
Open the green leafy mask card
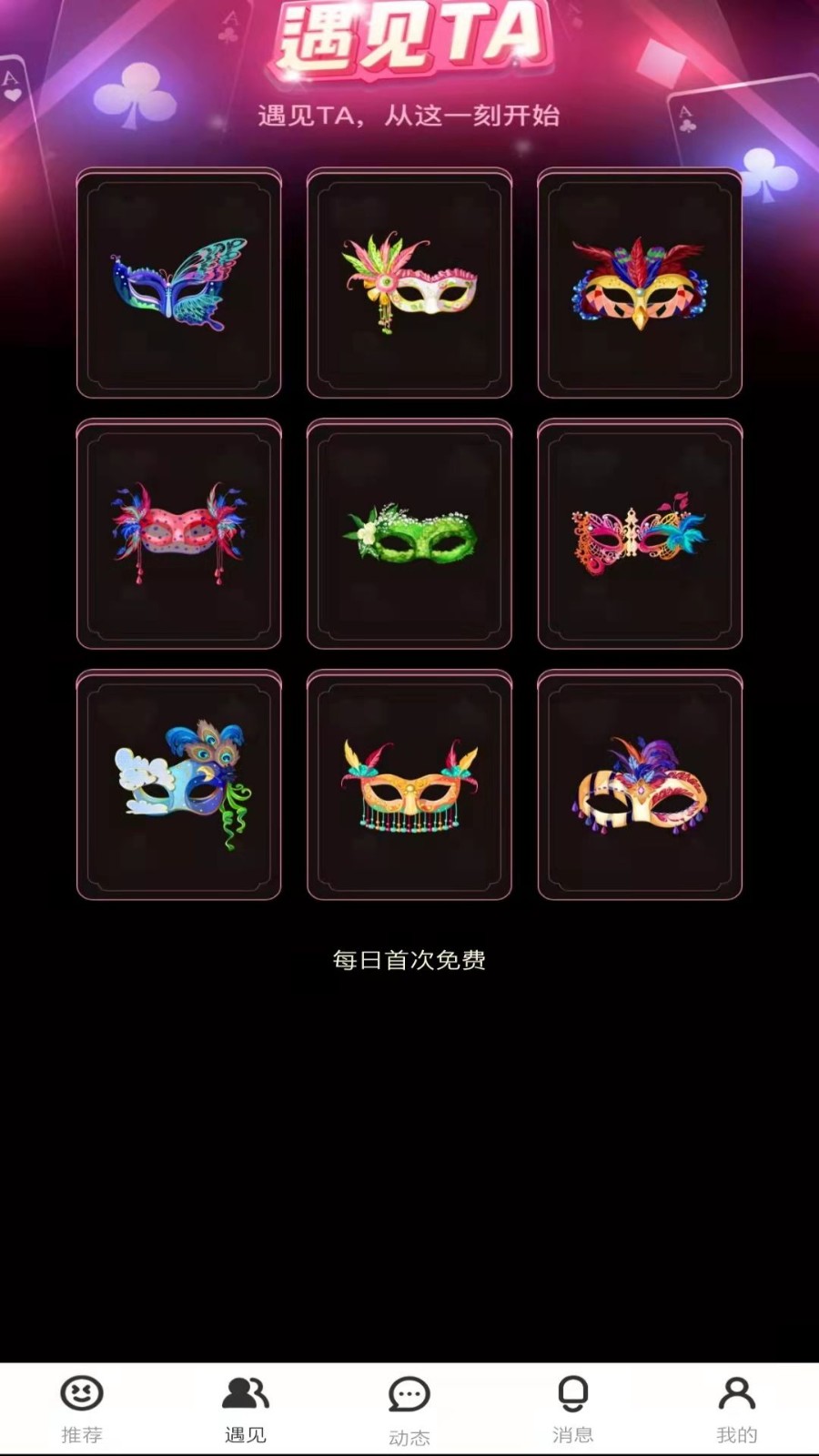pos(409,534)
